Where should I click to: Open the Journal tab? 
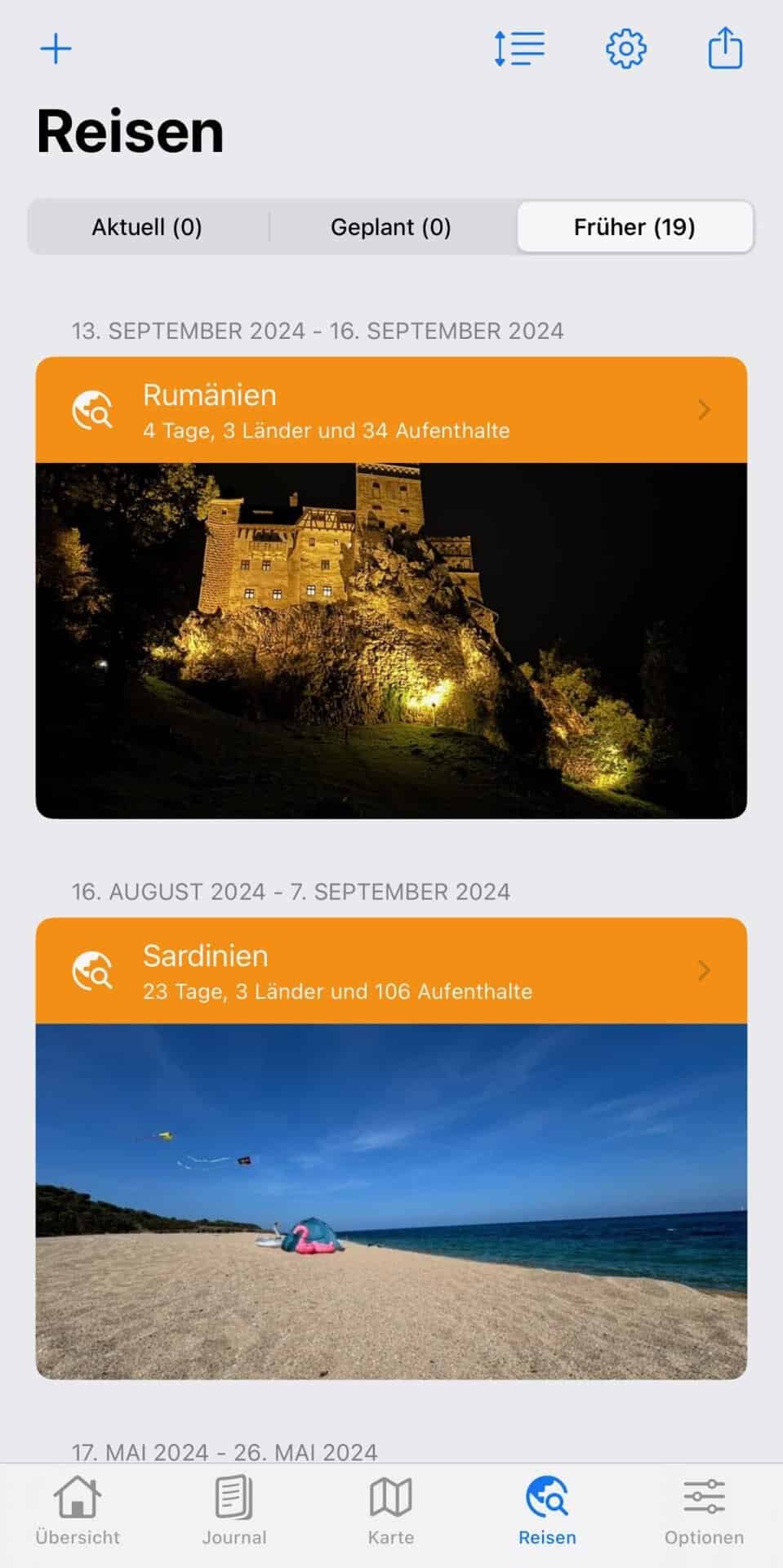[234, 1511]
